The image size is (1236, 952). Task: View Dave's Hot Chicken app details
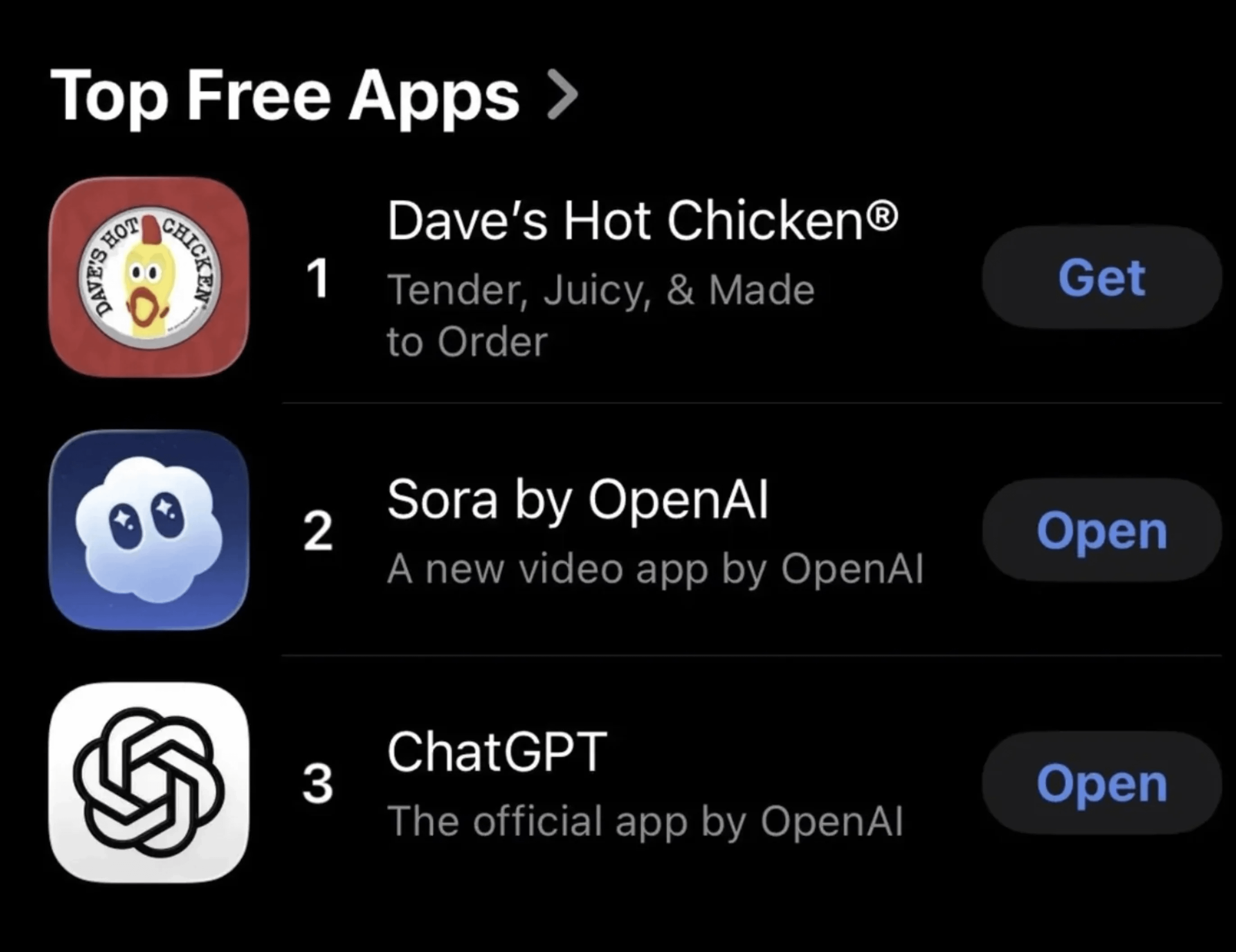(642, 222)
